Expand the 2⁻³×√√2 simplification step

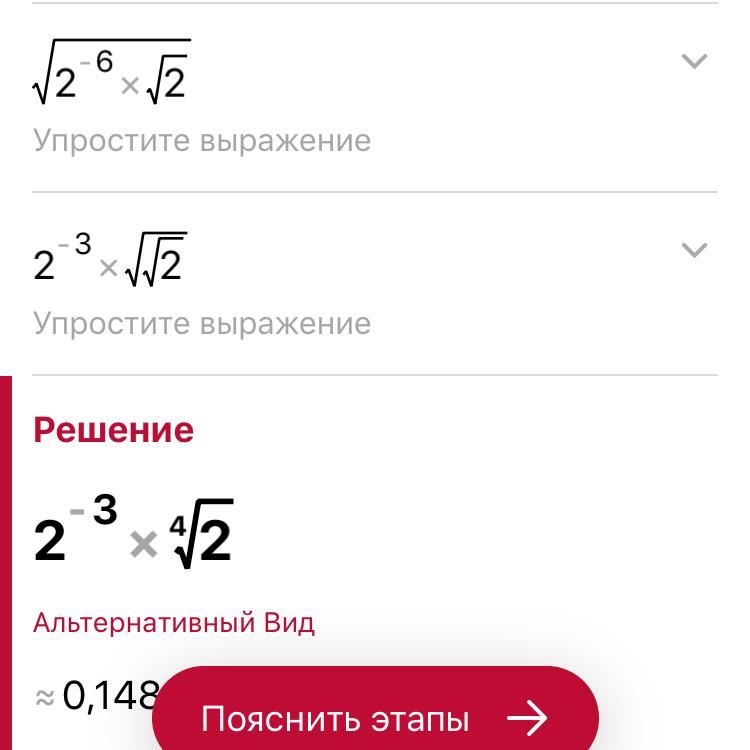[694, 249]
